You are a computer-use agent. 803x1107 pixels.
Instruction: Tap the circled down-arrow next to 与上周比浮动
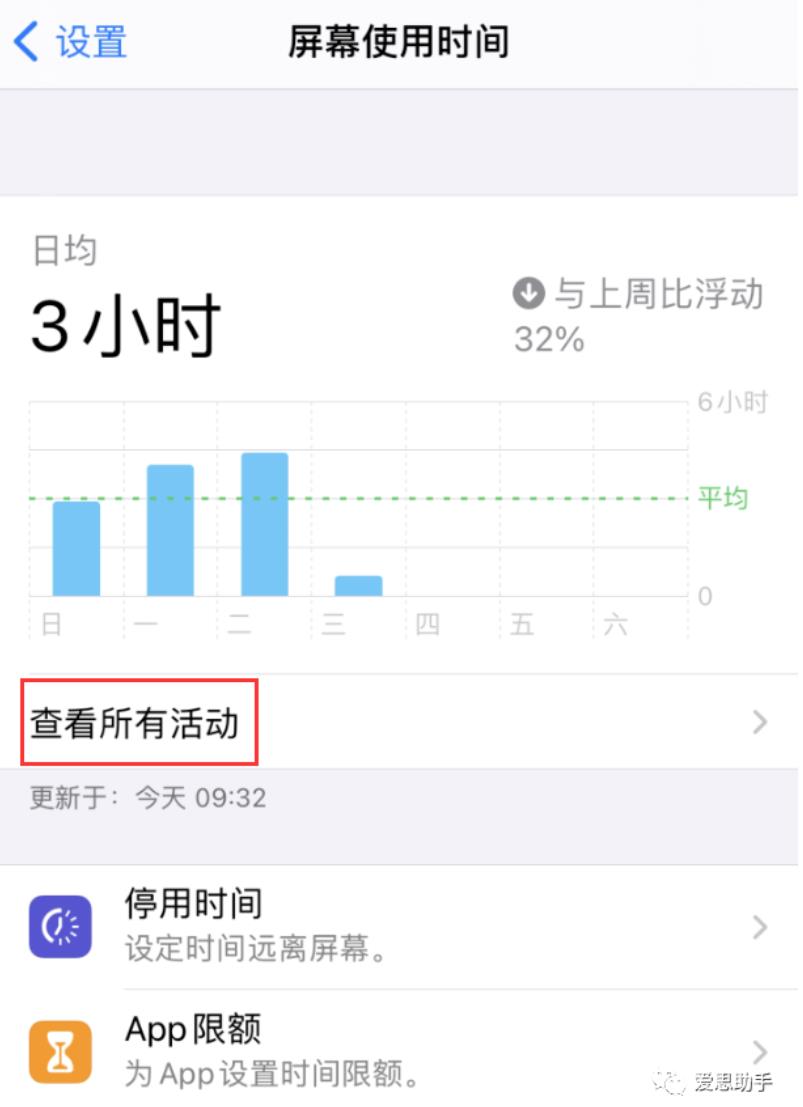(525, 292)
